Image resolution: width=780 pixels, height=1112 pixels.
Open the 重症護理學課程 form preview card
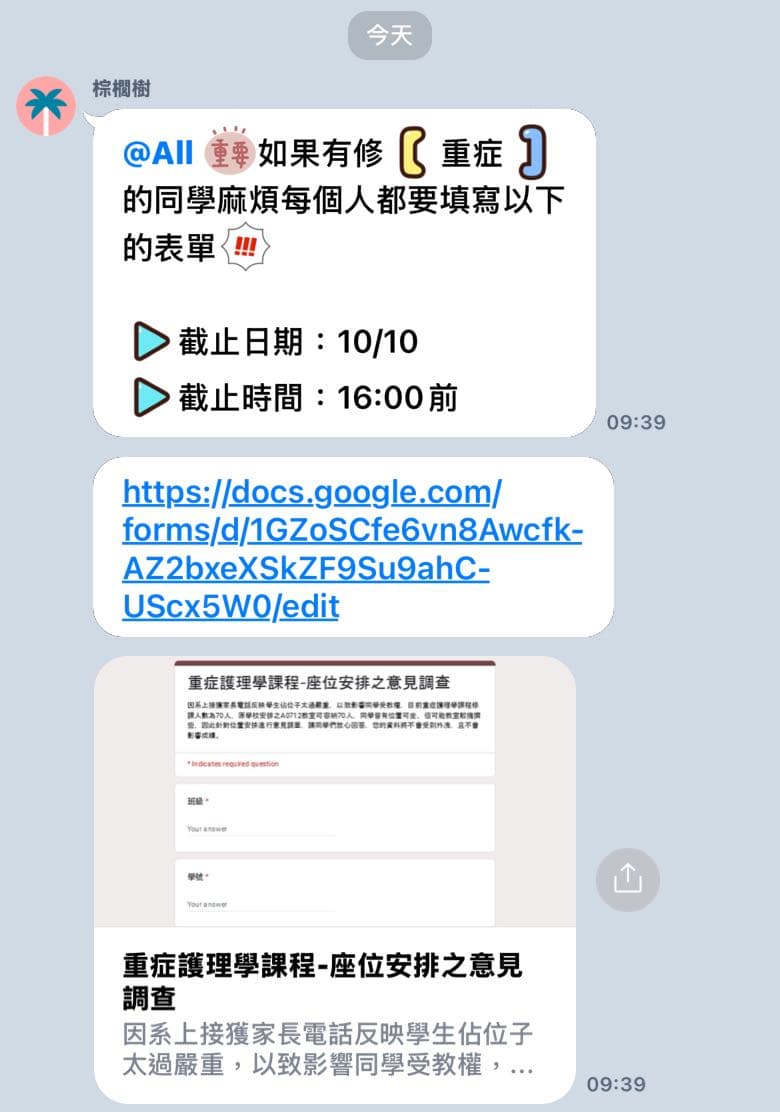point(334,880)
